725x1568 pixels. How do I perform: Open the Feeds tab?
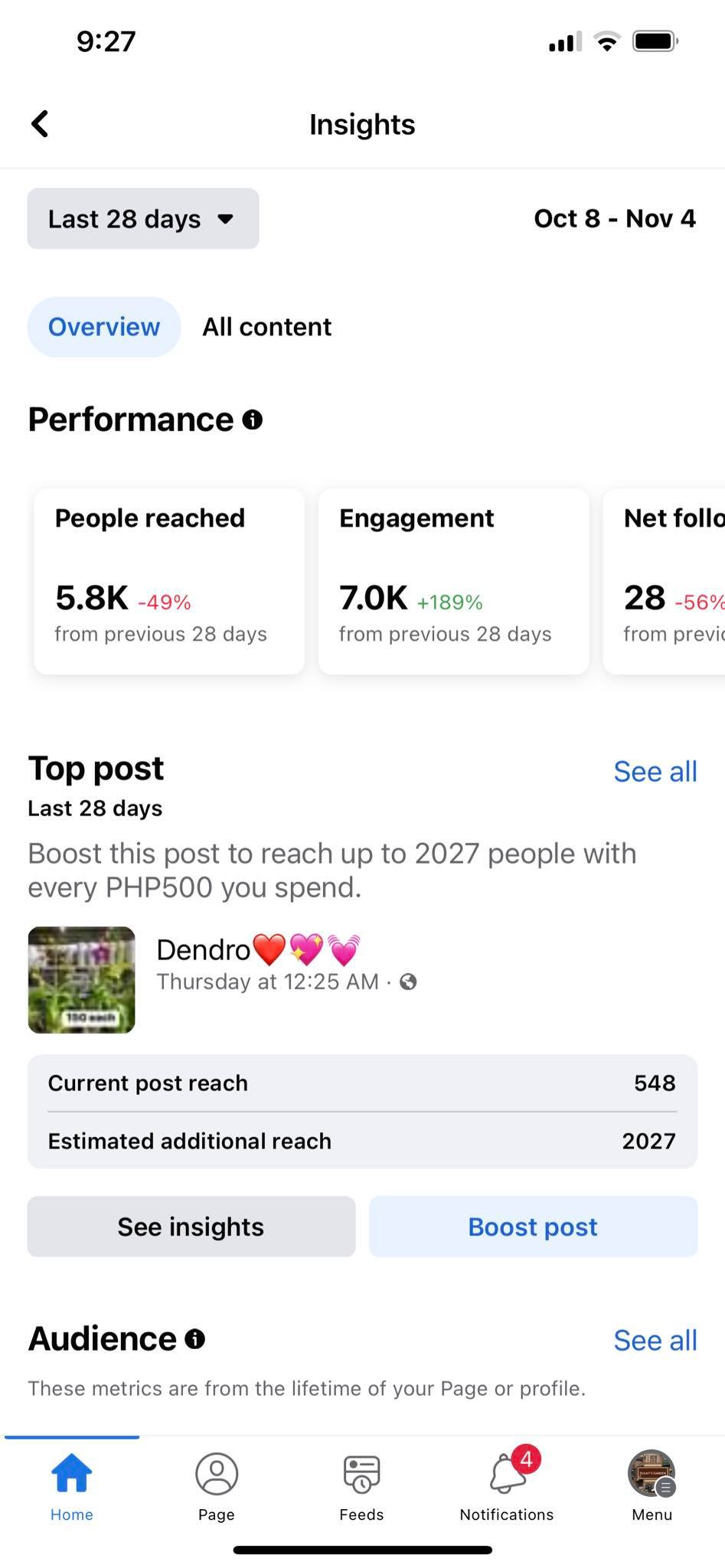click(361, 1487)
